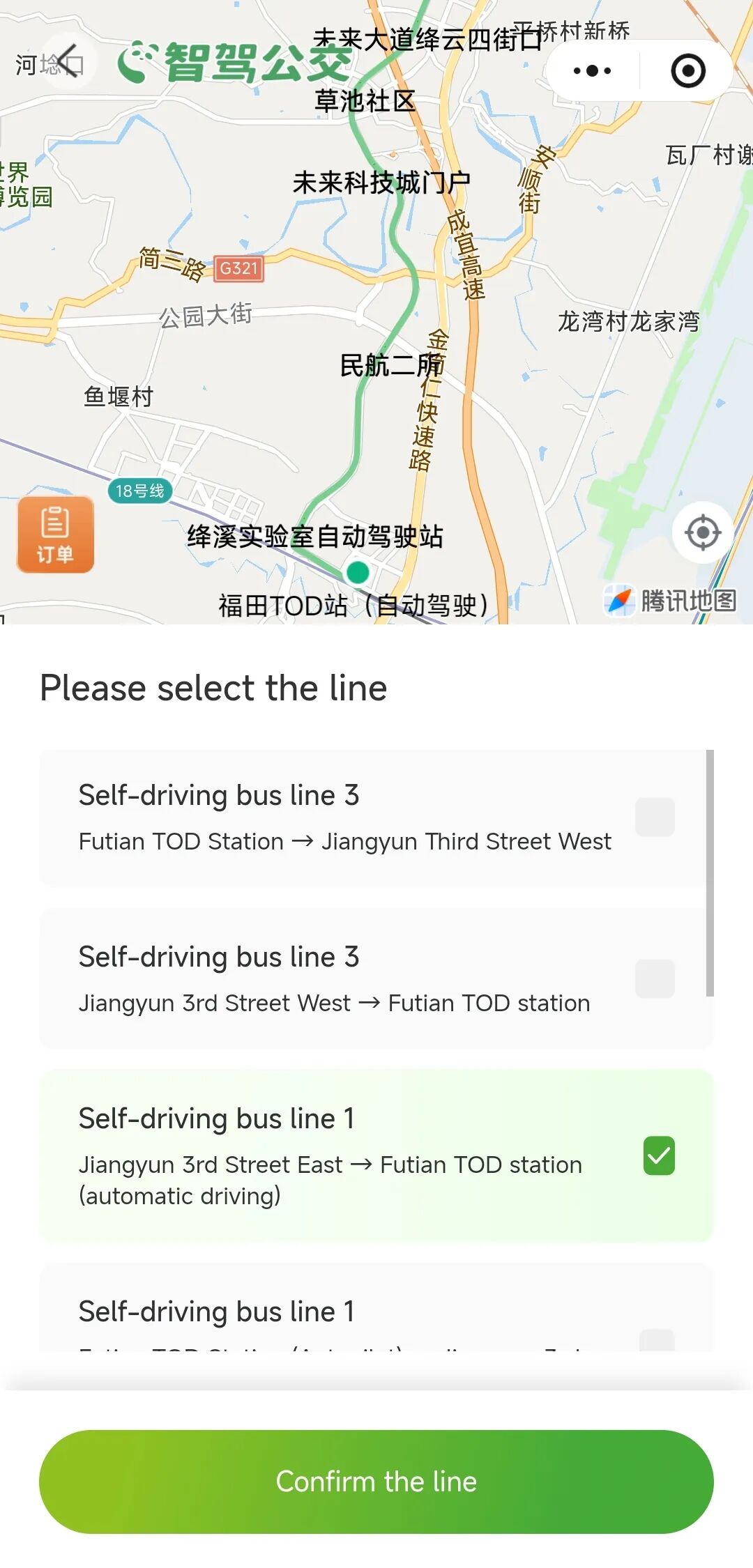Open the mini program more-options menu
Viewport: 753px width, 1568px height.
592,70
